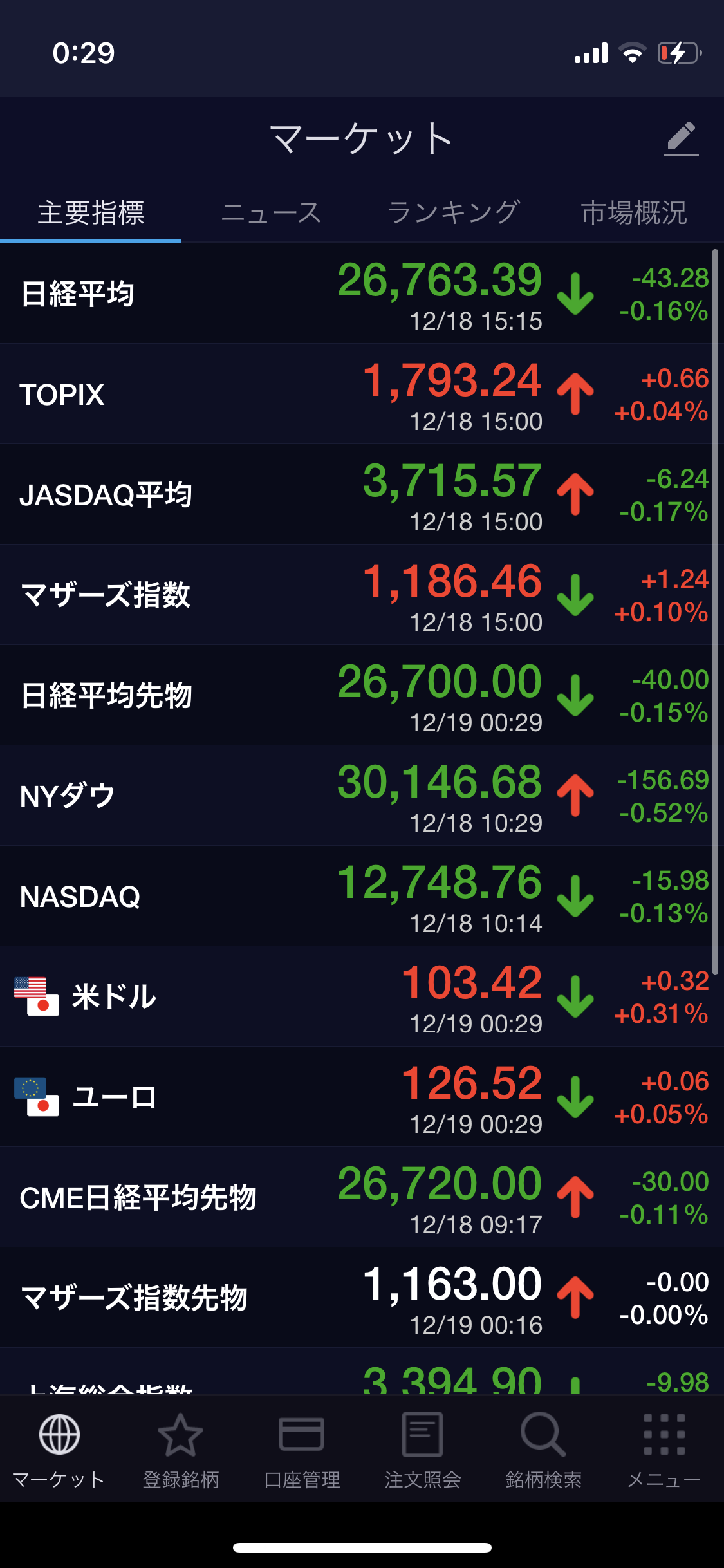Open the 市場概況 tab

pos(634,212)
